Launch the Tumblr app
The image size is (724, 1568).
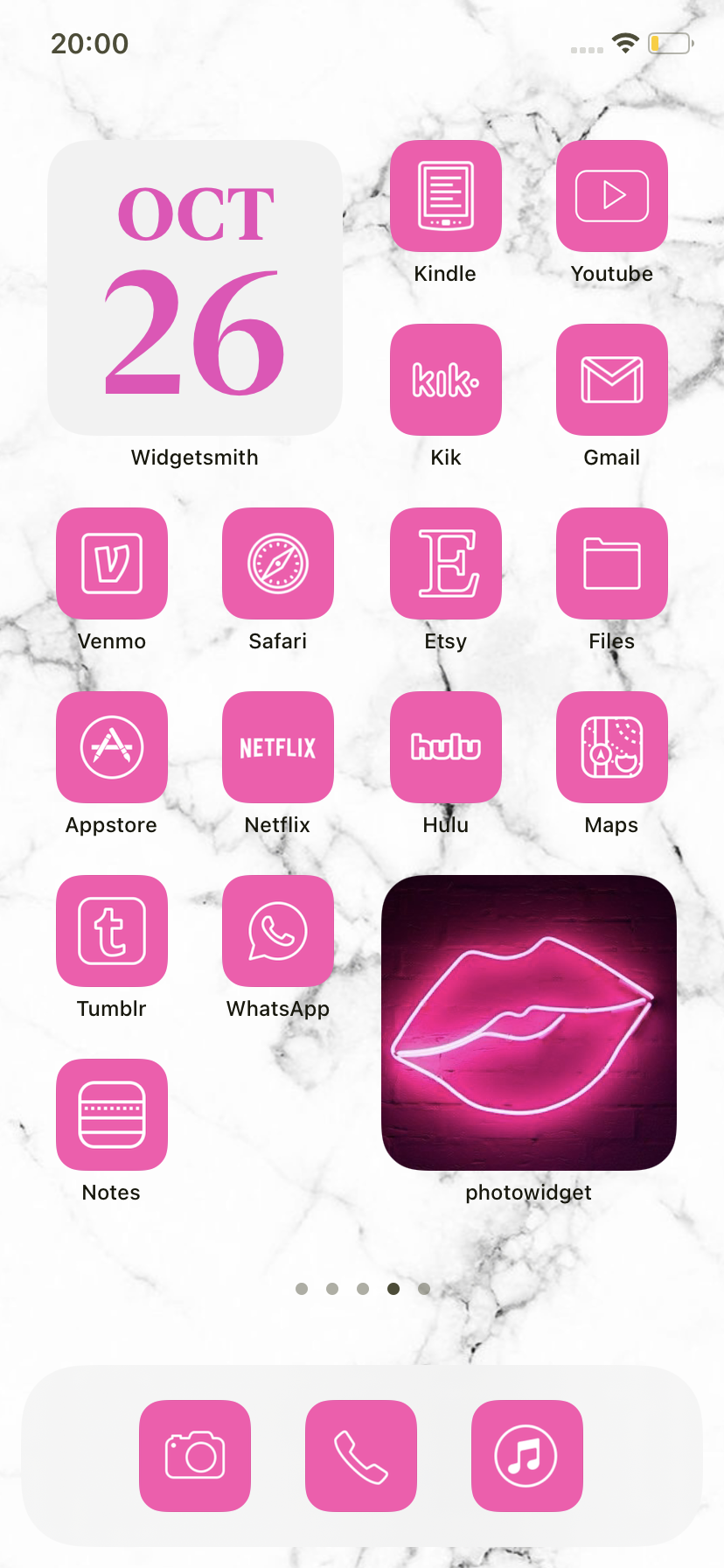tap(112, 931)
